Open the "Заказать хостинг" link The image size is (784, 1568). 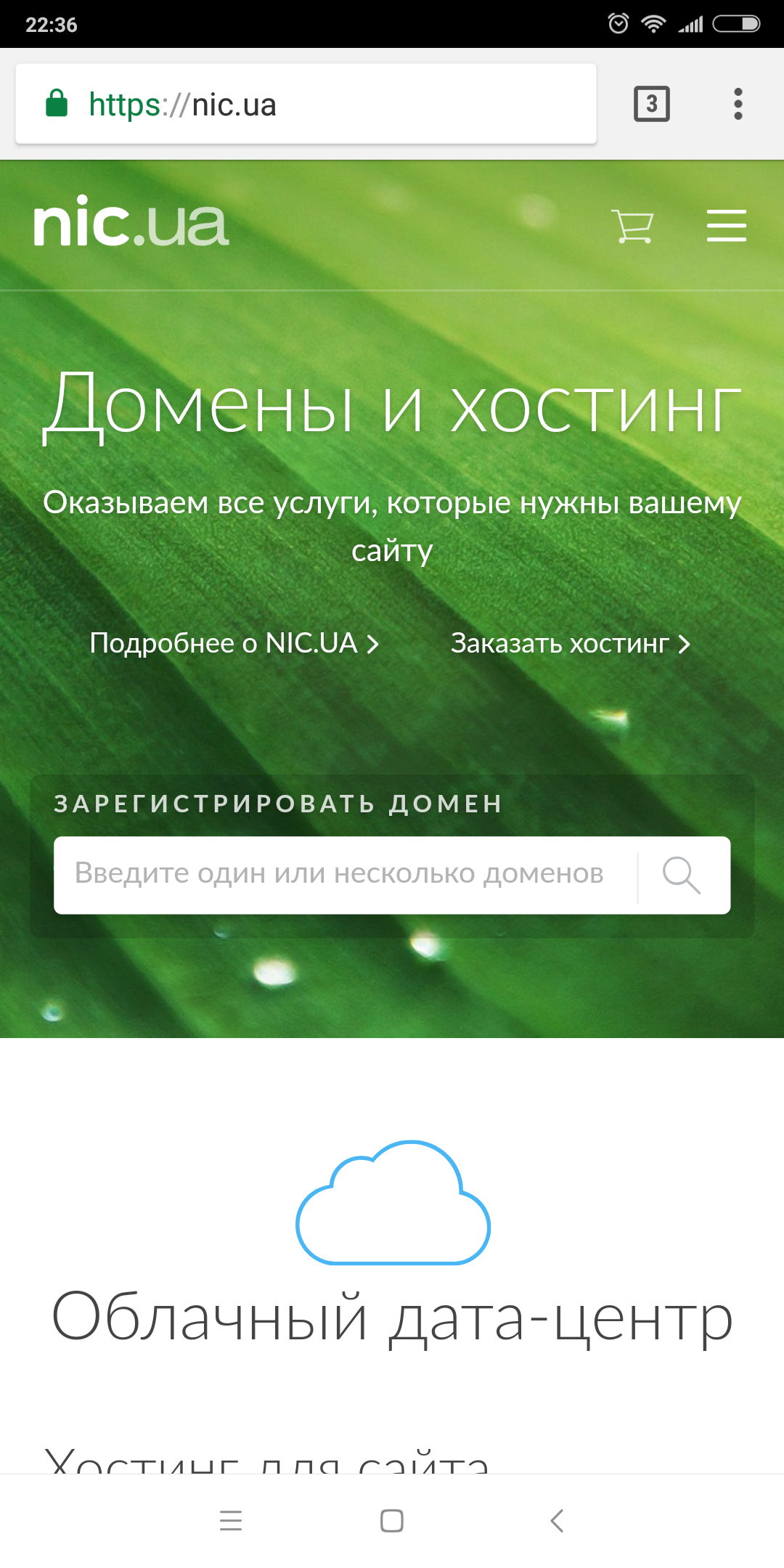pyautogui.click(x=570, y=643)
